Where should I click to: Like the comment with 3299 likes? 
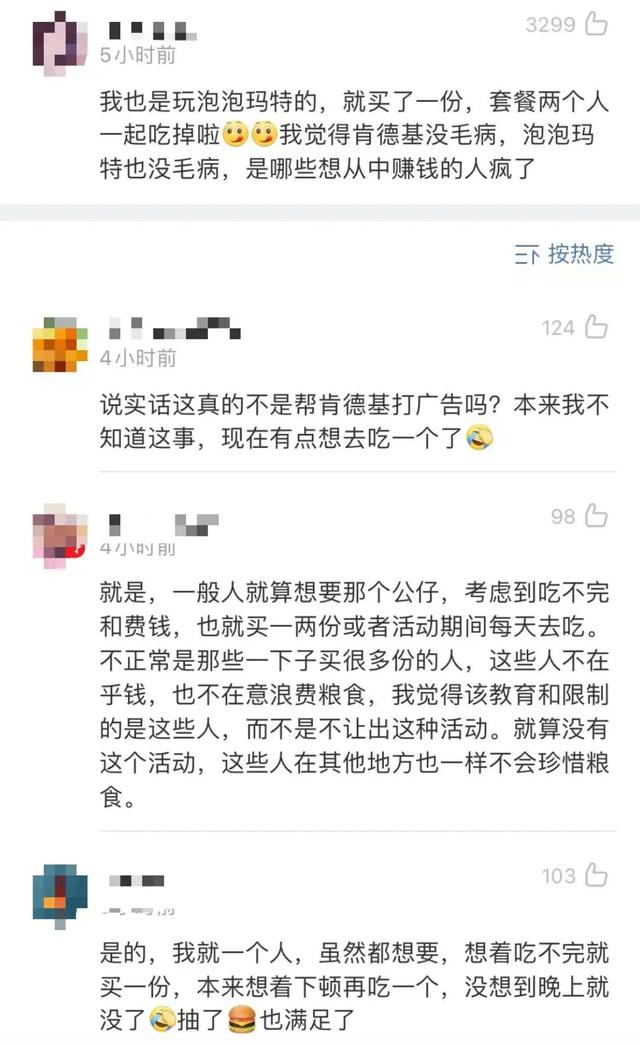(x=596, y=25)
